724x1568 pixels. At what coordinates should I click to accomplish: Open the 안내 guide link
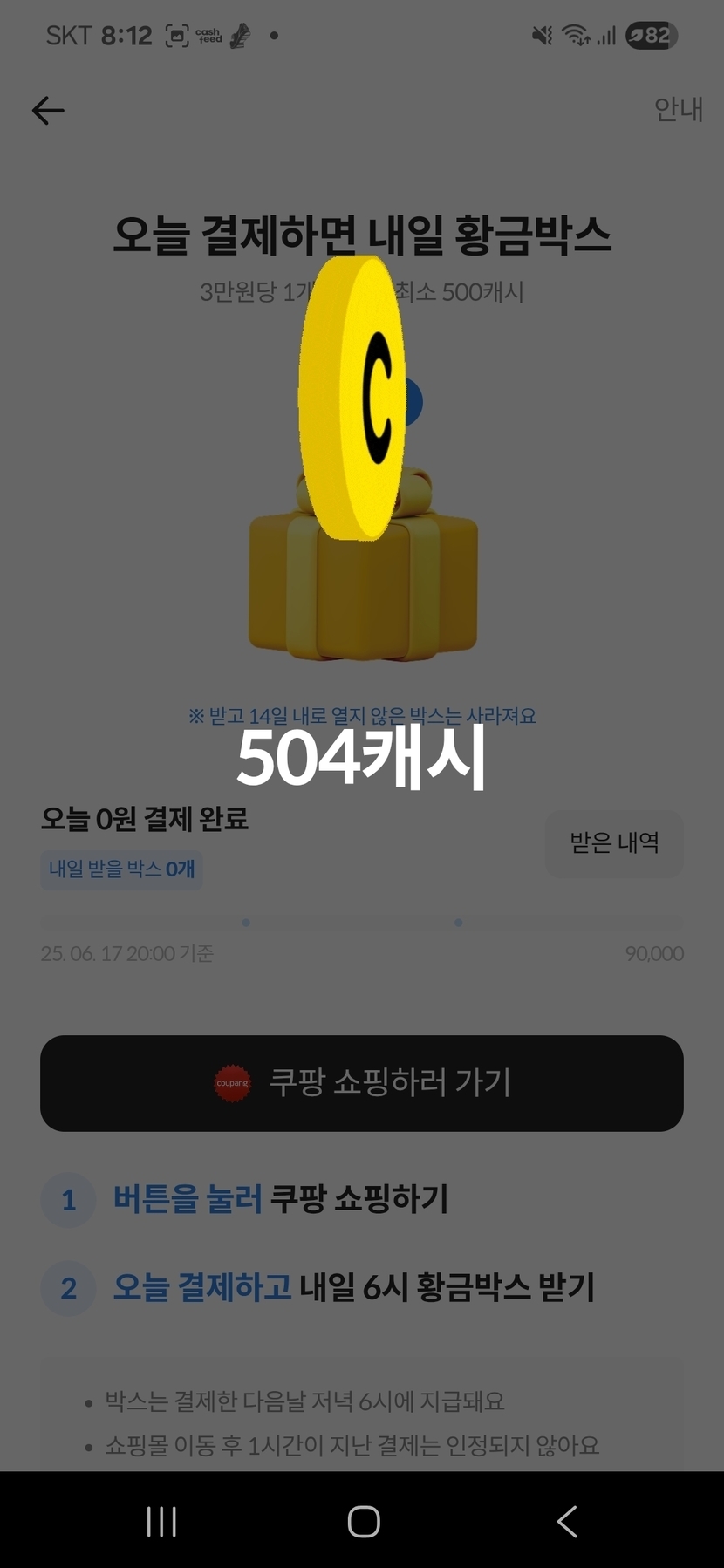click(678, 110)
